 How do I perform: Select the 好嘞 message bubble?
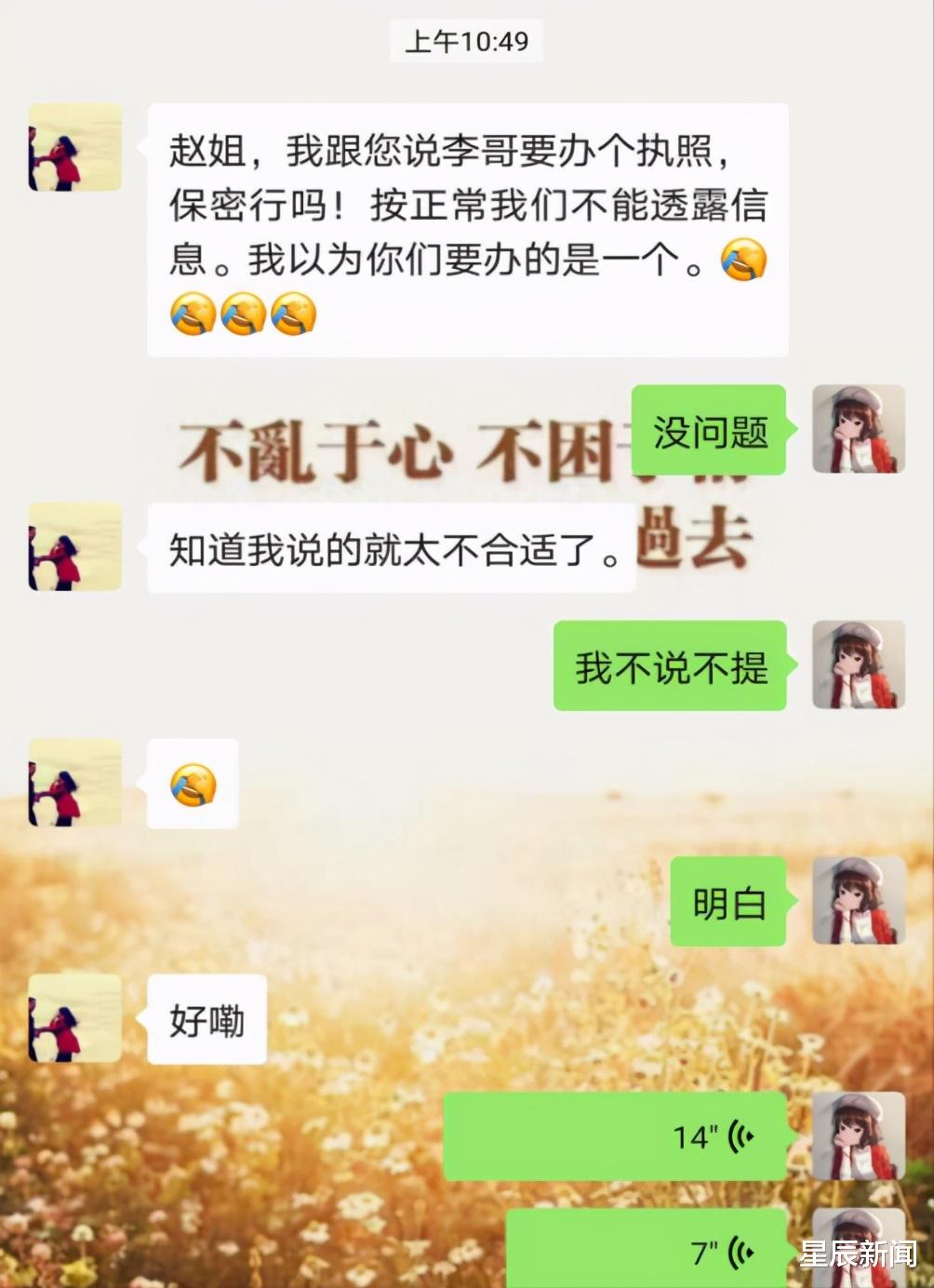coord(207,1018)
